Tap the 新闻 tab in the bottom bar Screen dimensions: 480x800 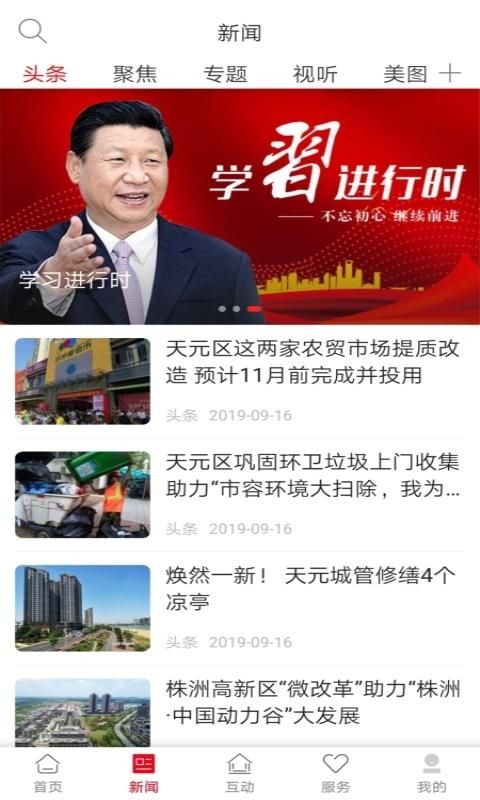tap(143, 773)
